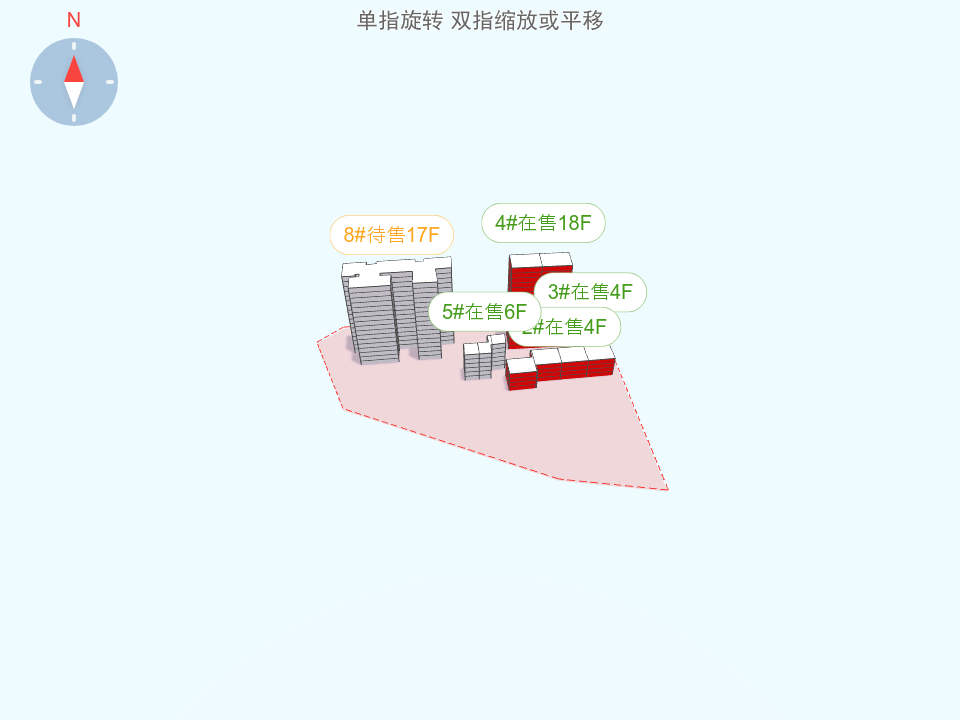Select the 8#待售17F building label
This screenshot has height=720, width=960.
coord(392,235)
